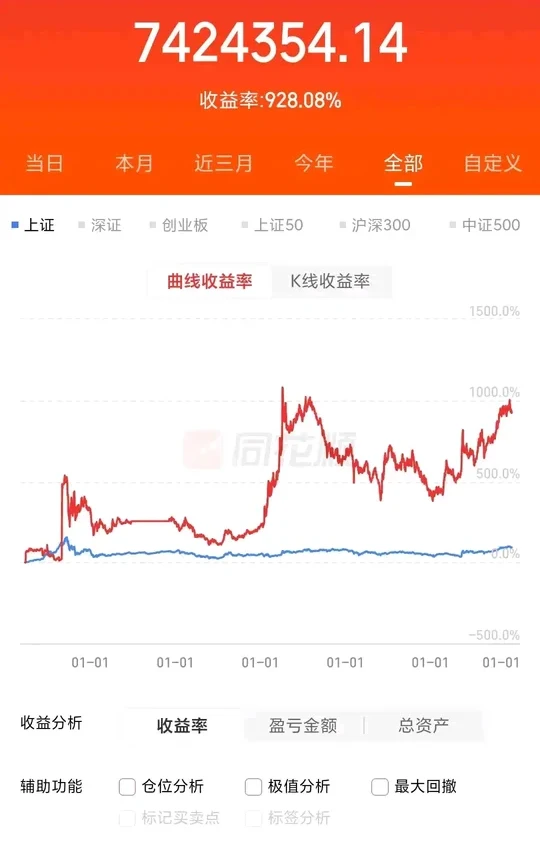Select the 全部 time range tab

point(403,163)
